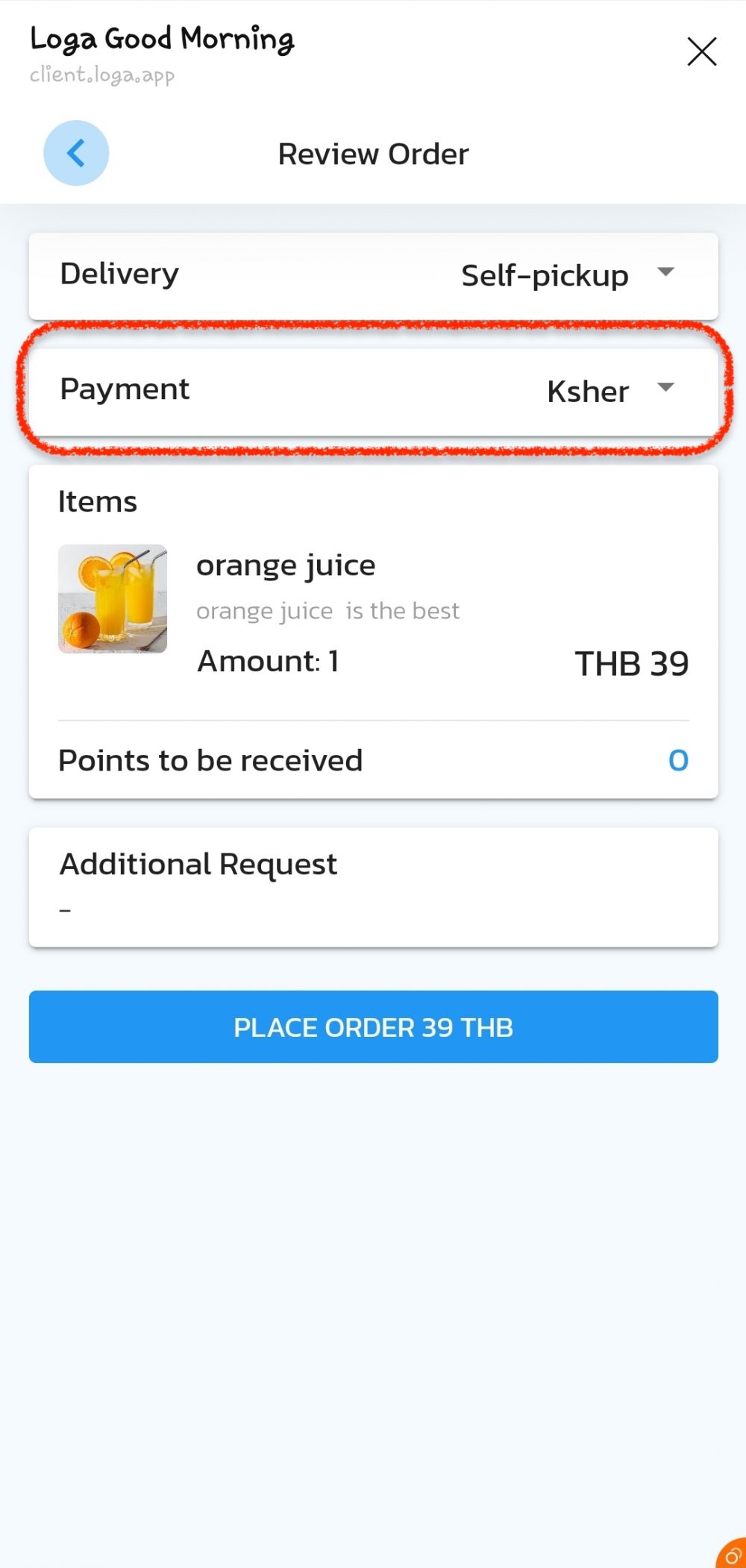This screenshot has height=1568, width=746.
Task: Tap the Review Order header
Action: click(373, 154)
